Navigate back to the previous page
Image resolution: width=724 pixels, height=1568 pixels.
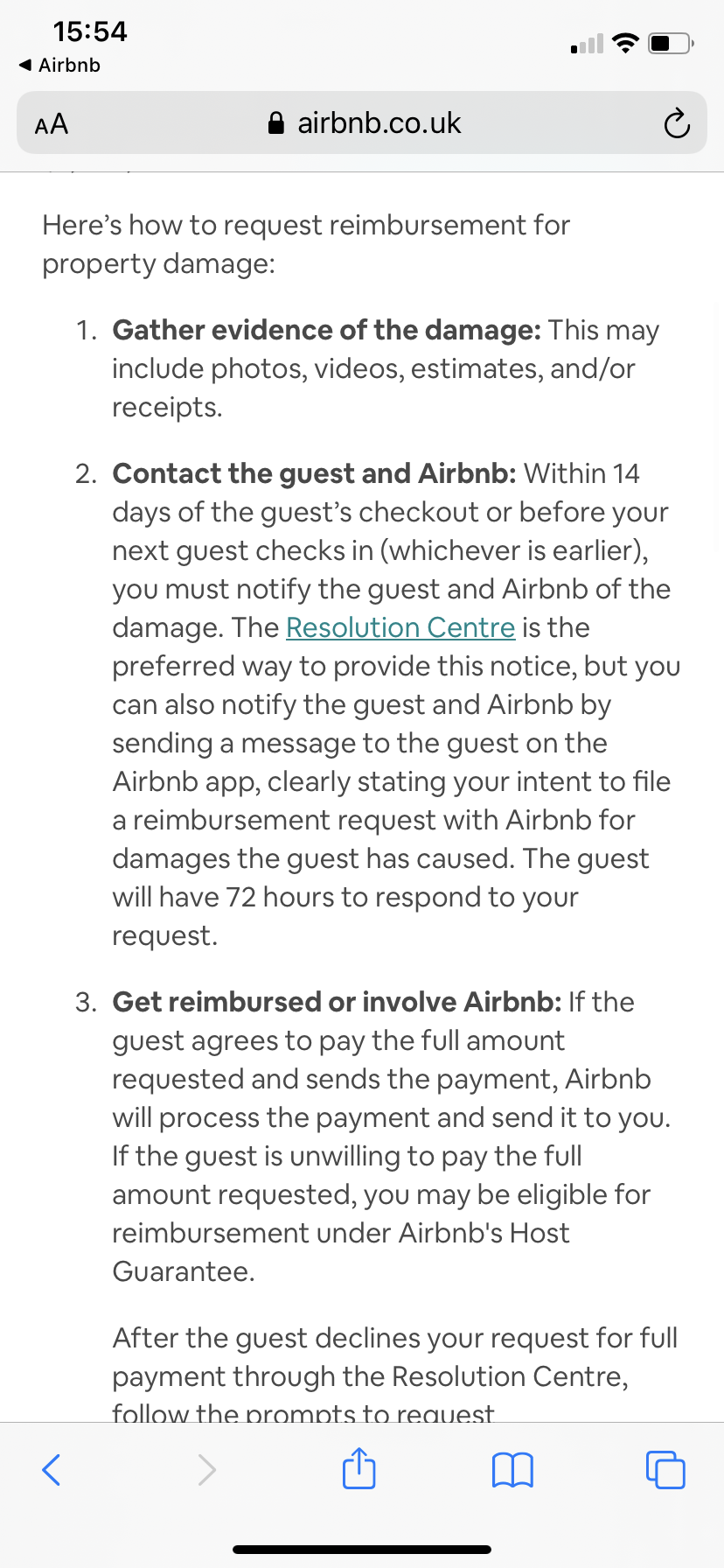51,1469
